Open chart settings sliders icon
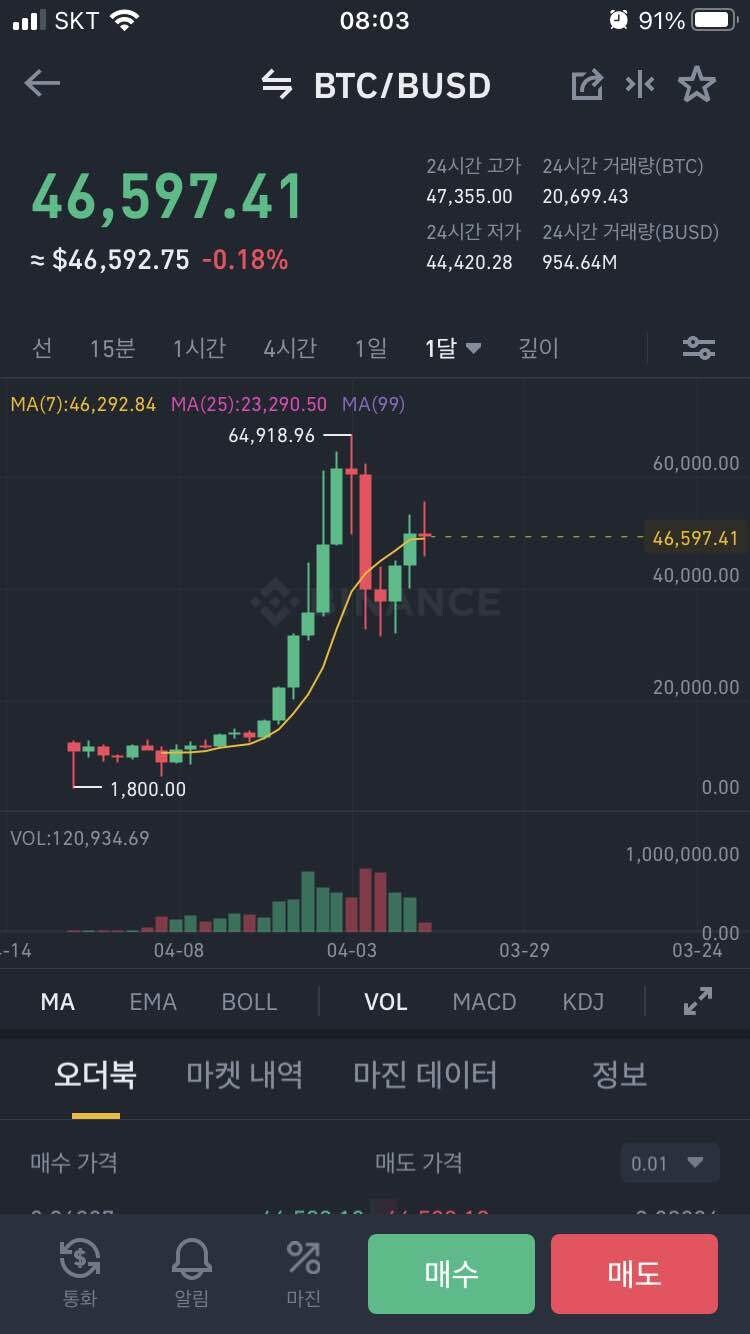Image resolution: width=750 pixels, height=1334 pixels. (698, 348)
